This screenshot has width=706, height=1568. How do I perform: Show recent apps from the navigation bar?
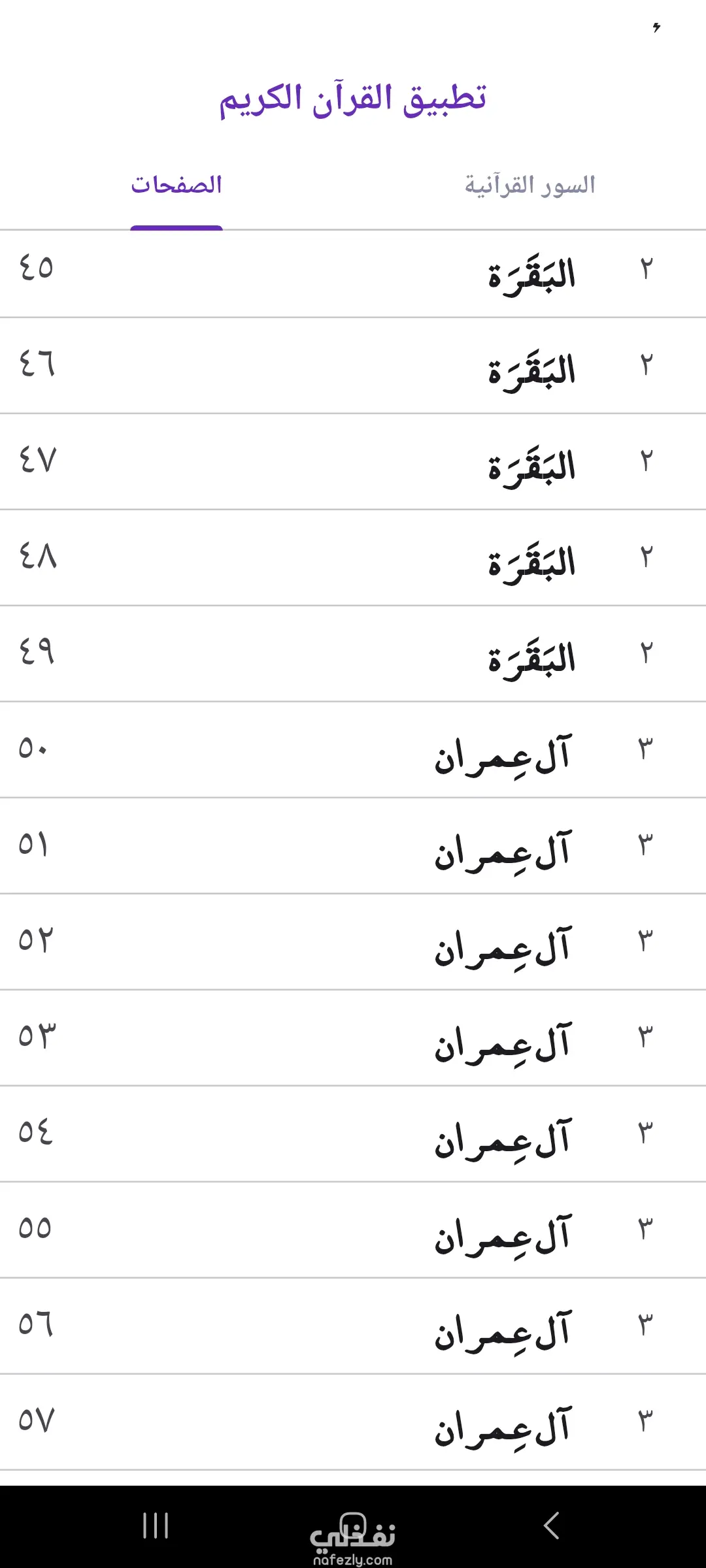(x=156, y=1526)
